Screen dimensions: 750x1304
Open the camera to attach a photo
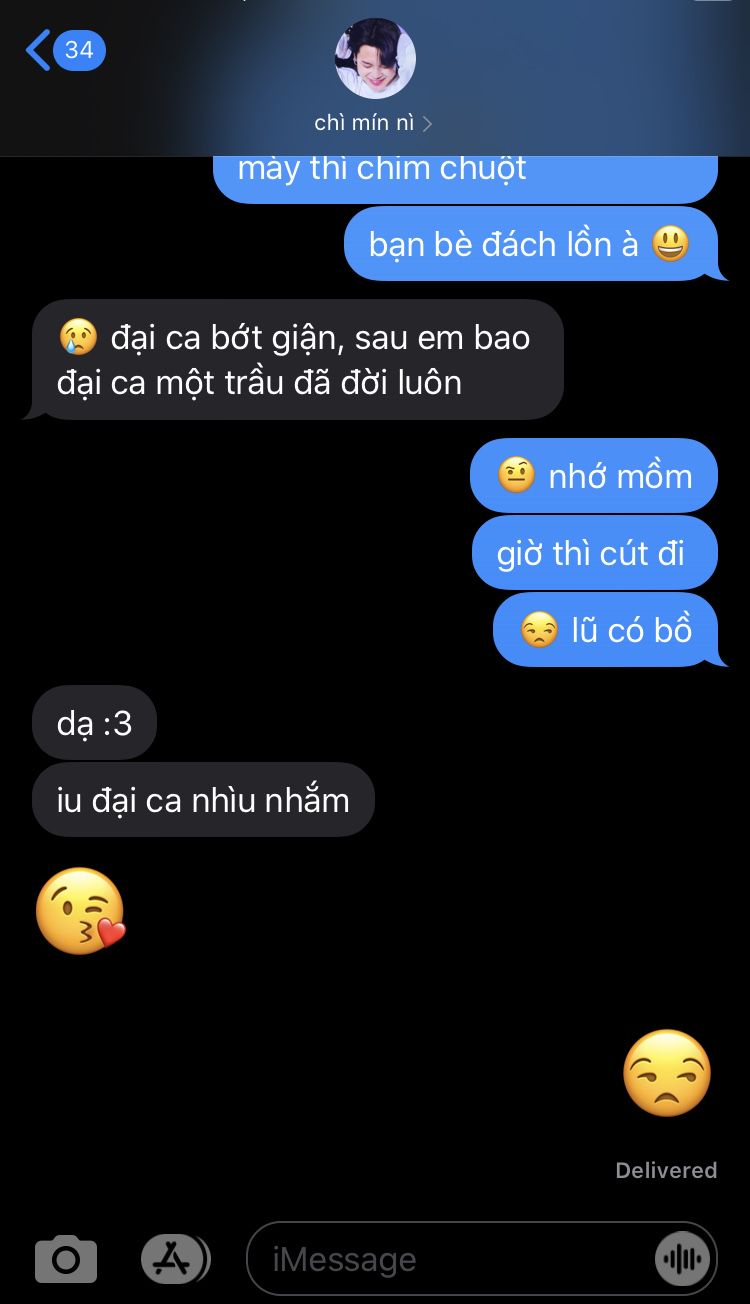[x=66, y=1259]
